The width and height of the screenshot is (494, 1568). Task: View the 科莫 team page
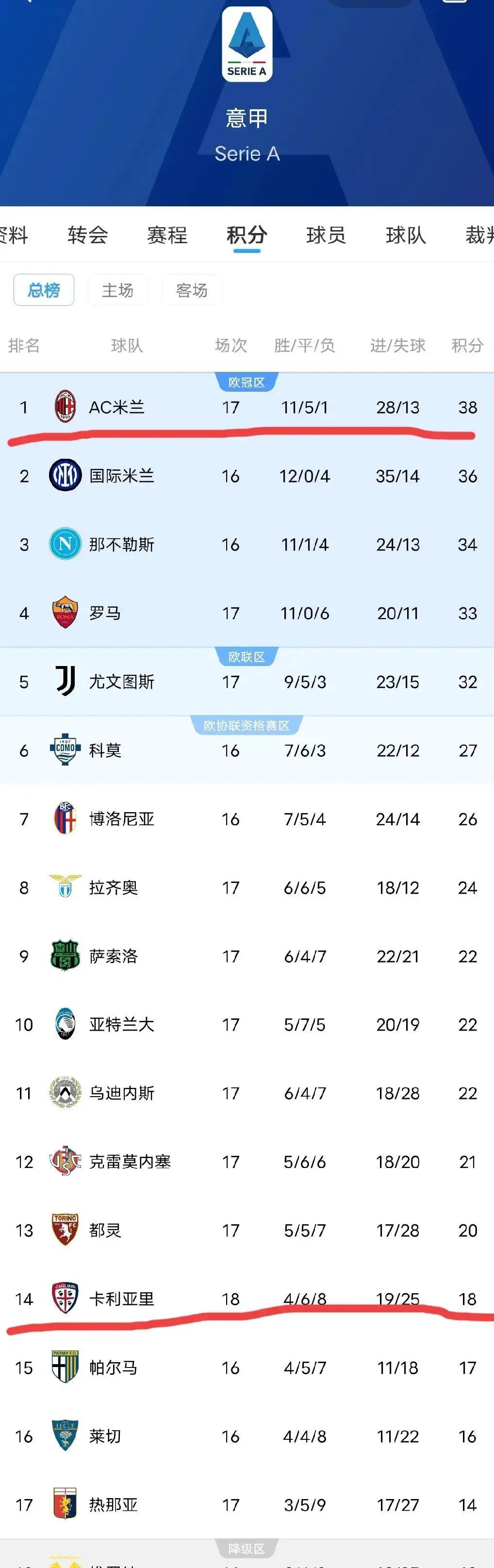tap(105, 751)
